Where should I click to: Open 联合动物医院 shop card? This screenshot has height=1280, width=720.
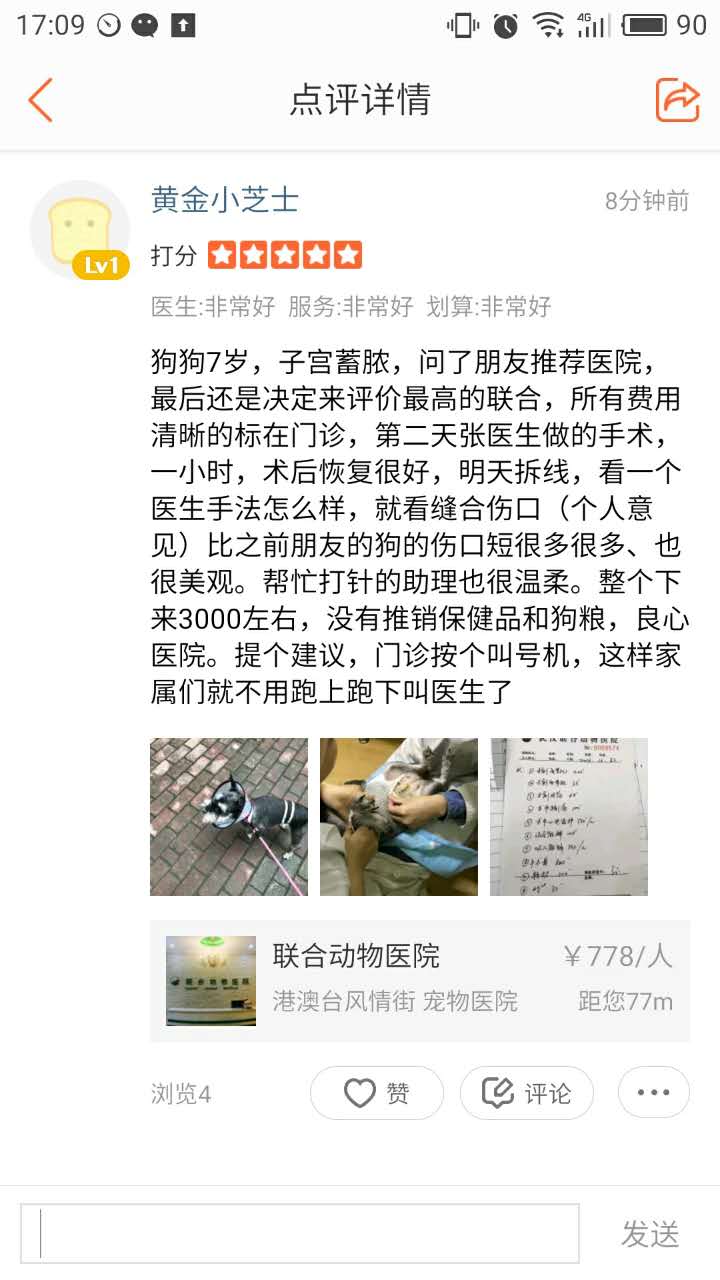[x=420, y=980]
